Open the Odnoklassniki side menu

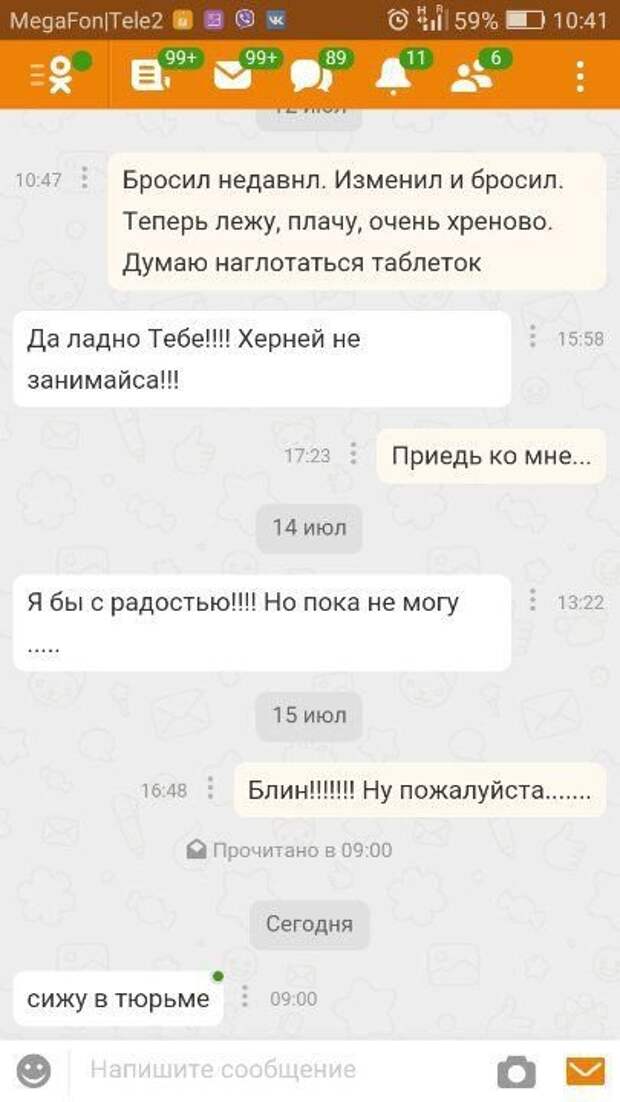(50, 76)
